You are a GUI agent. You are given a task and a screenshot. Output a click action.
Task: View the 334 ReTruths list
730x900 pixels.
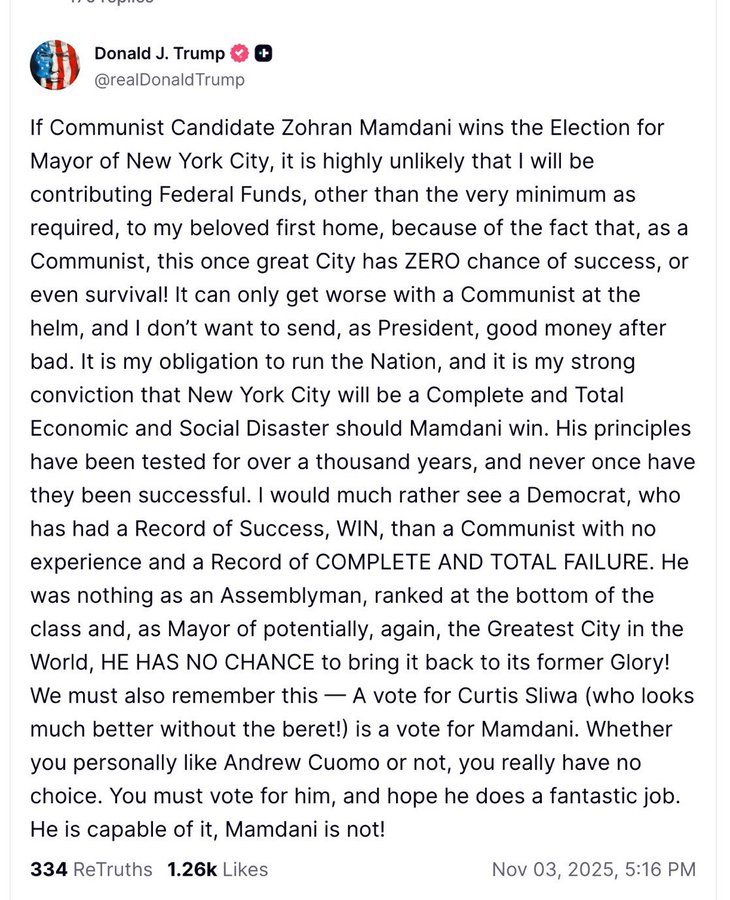click(x=91, y=869)
